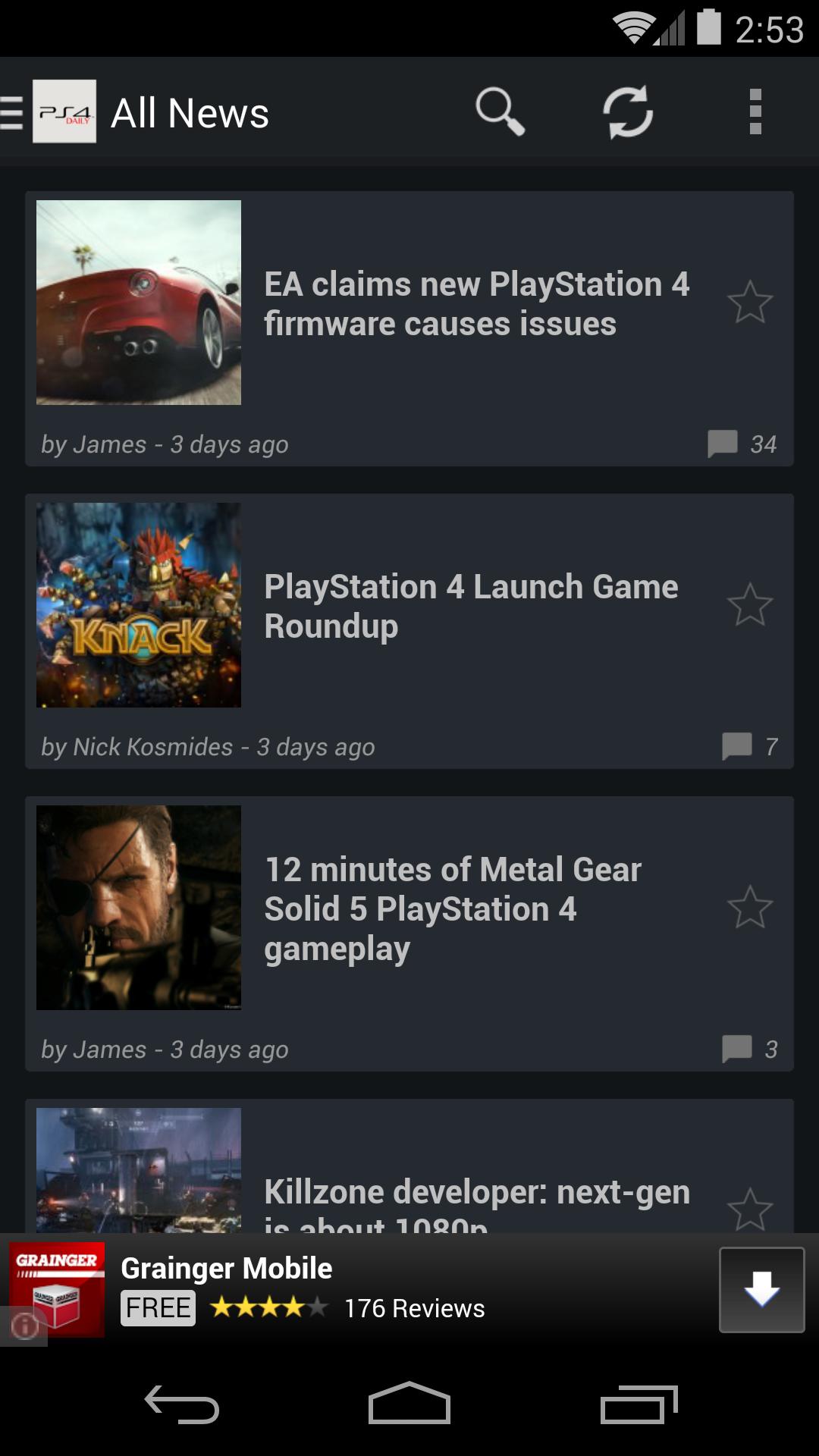819x1456 pixels.
Task: Refresh the news feed
Action: click(x=628, y=112)
